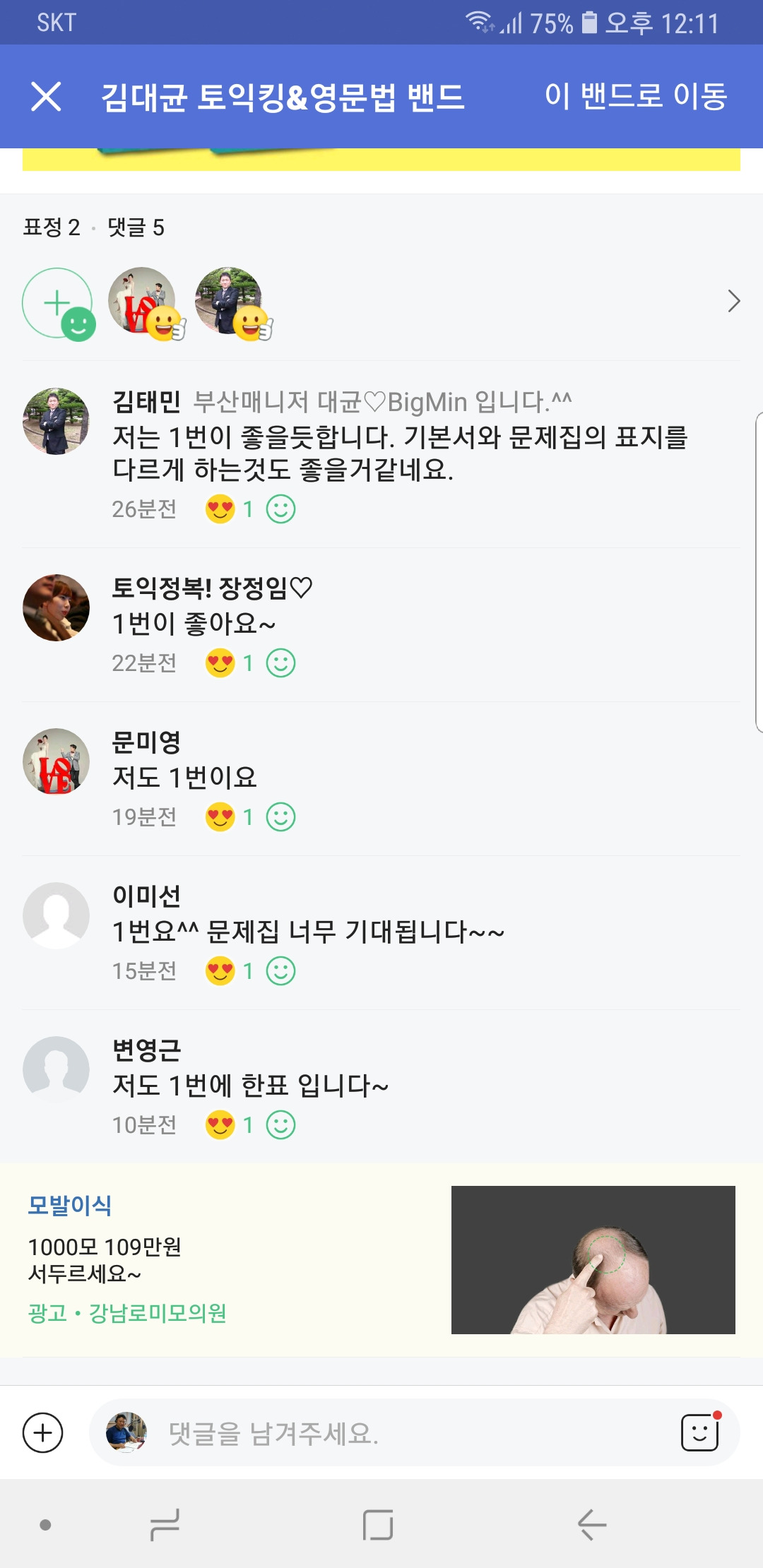Tap the heart reaction on 문미영's comment
This screenshot has height=1568, width=763.
220,816
